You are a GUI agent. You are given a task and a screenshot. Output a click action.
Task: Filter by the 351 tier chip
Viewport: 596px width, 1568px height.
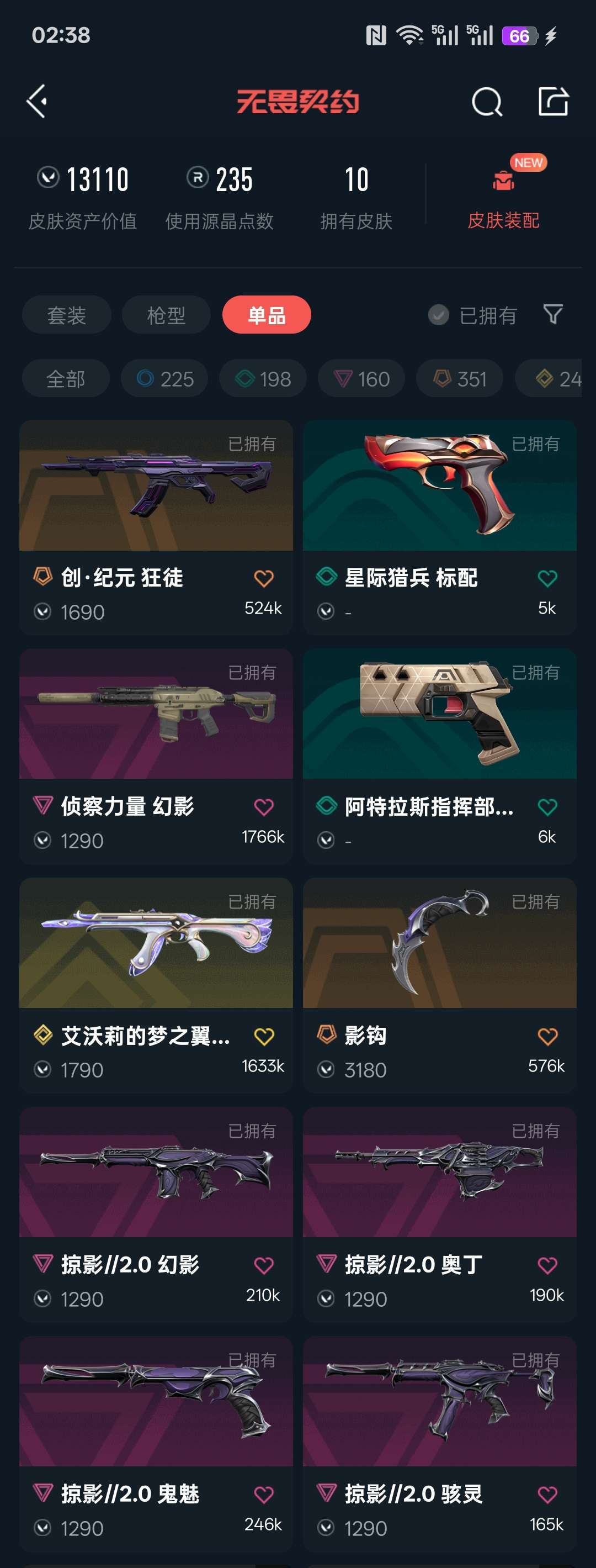[460, 379]
